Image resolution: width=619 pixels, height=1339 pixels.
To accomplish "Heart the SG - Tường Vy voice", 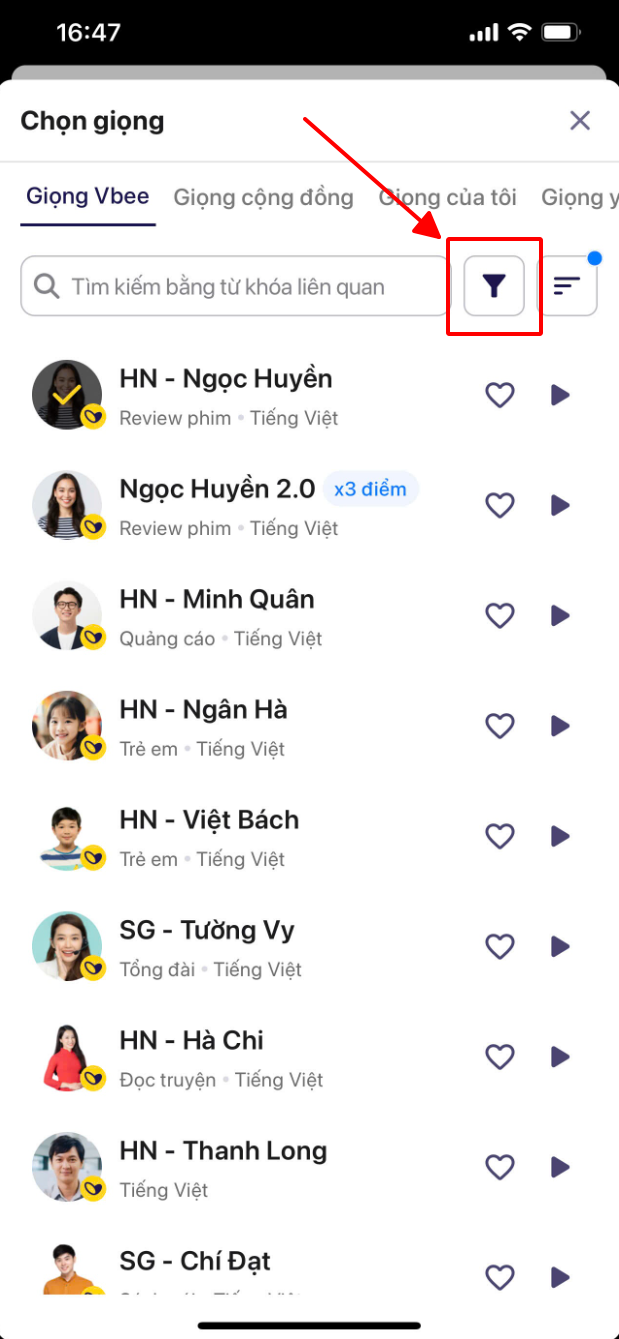I will point(499,946).
